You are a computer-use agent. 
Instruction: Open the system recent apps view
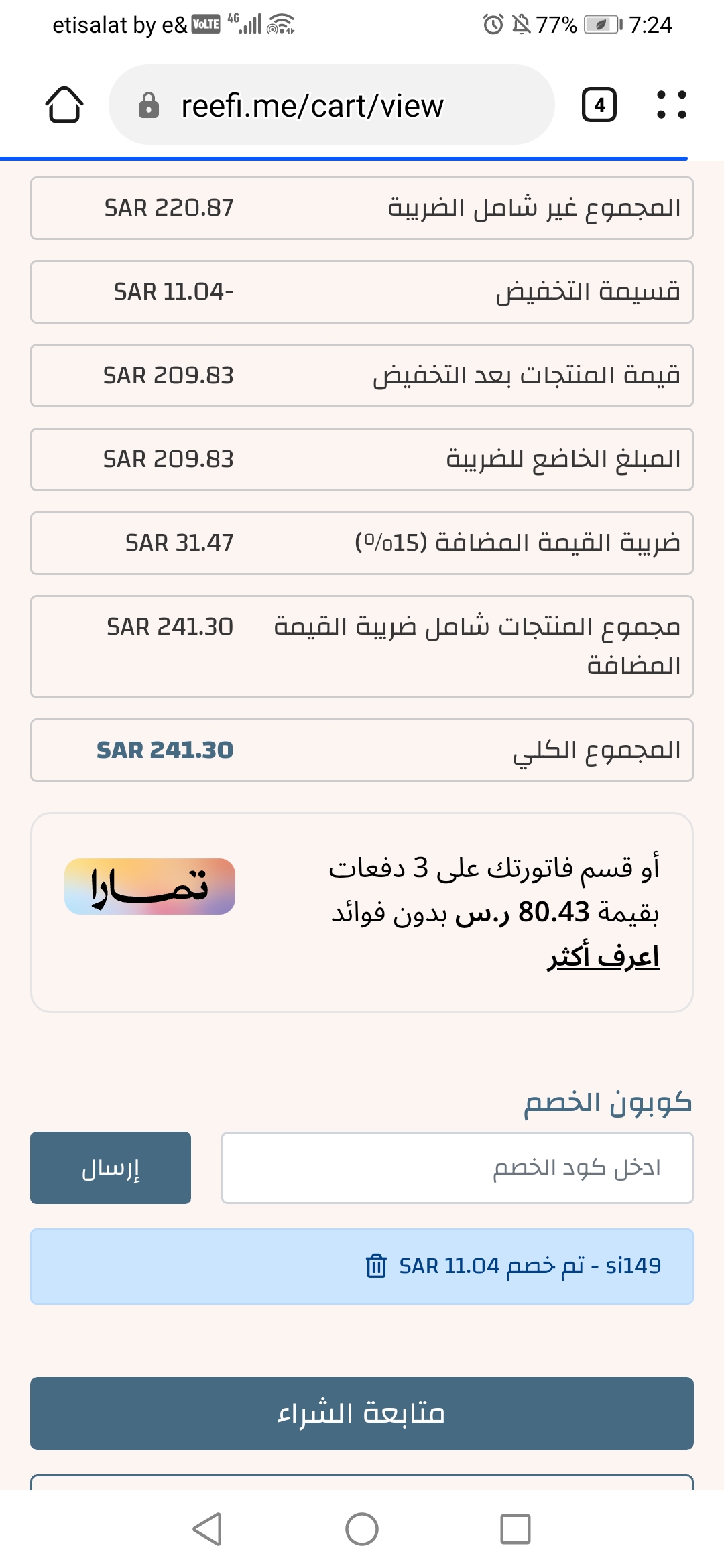pyautogui.click(x=516, y=1529)
